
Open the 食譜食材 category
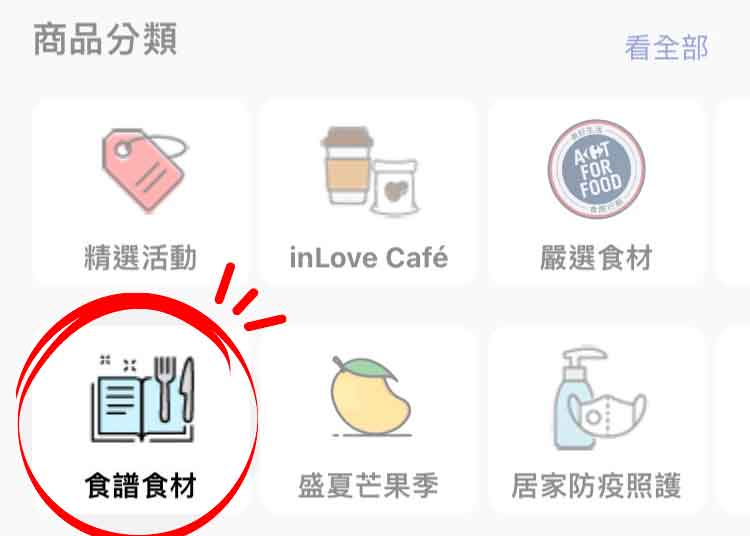click(140, 420)
